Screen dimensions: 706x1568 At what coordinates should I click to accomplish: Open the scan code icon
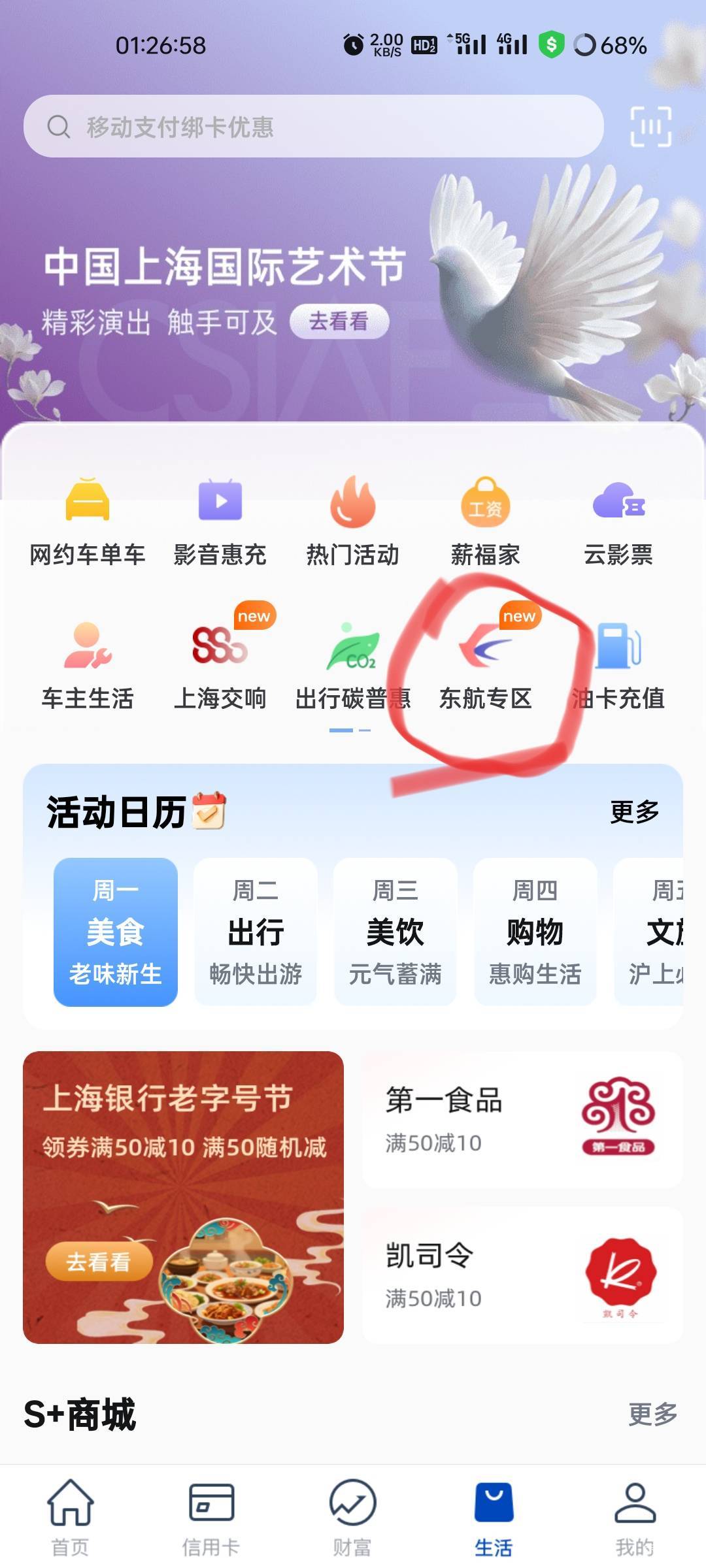(650, 126)
